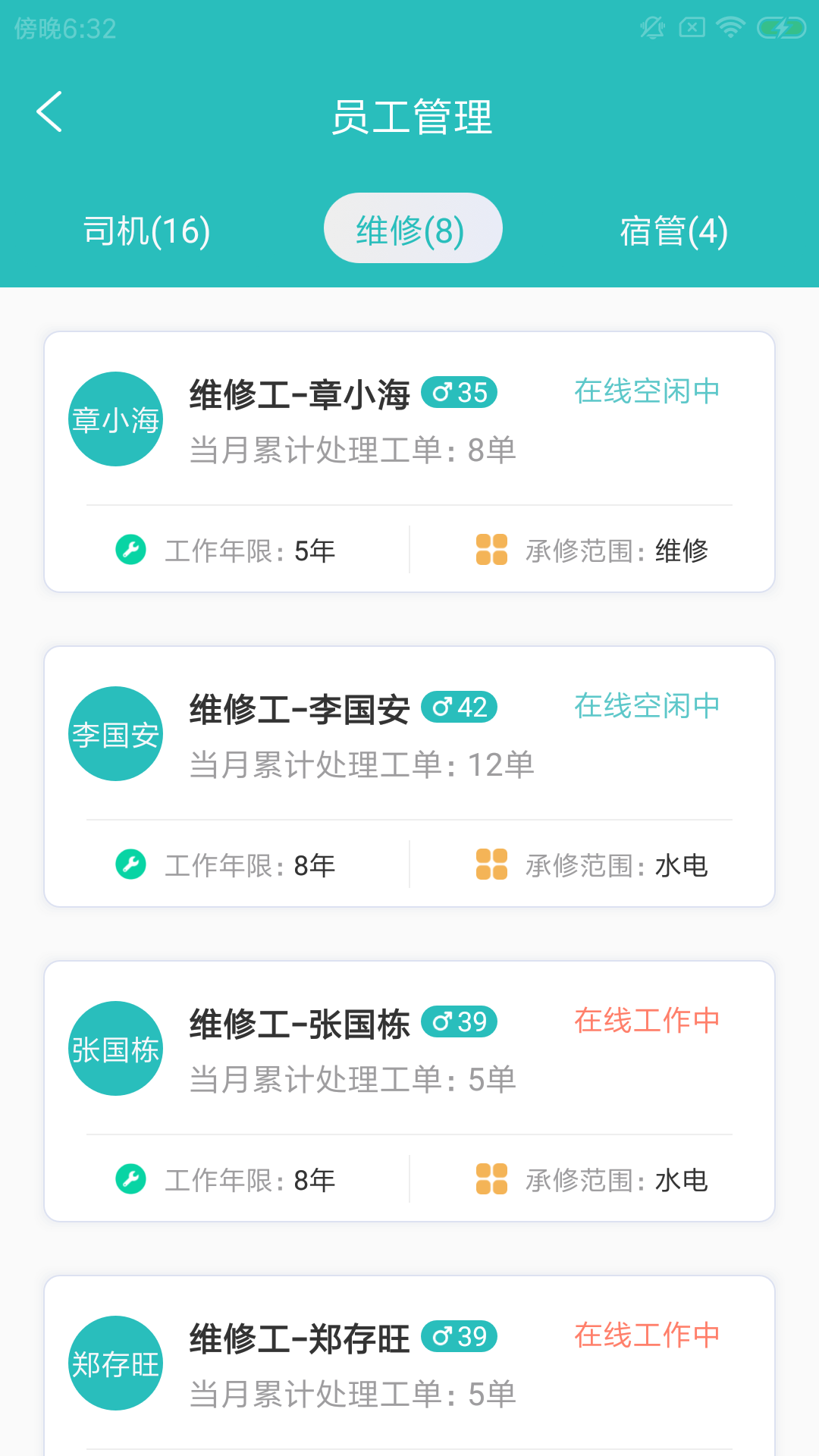The image size is (819, 1456).
Task: Switch to the 宿管(4) tab
Action: [673, 231]
